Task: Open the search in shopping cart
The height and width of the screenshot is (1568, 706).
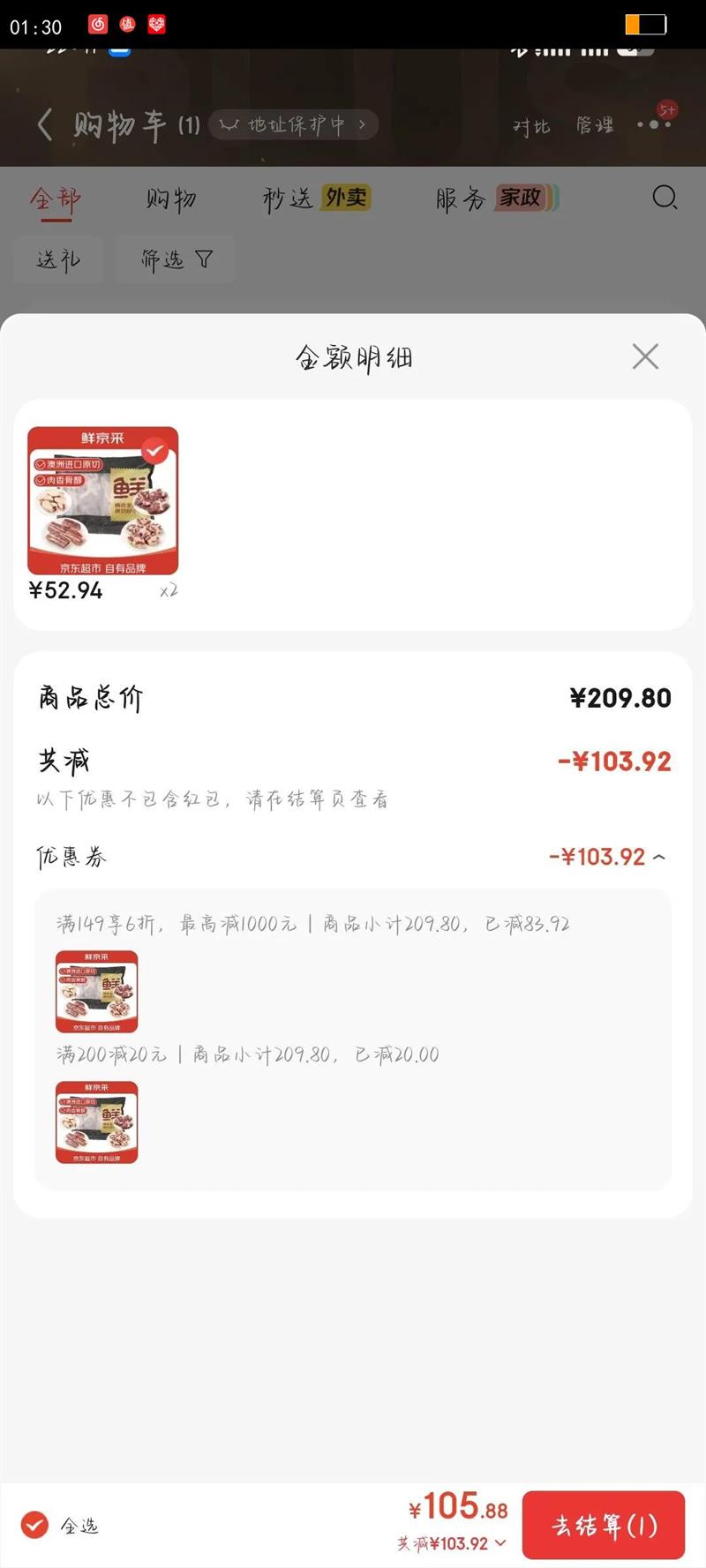Action: (x=663, y=199)
